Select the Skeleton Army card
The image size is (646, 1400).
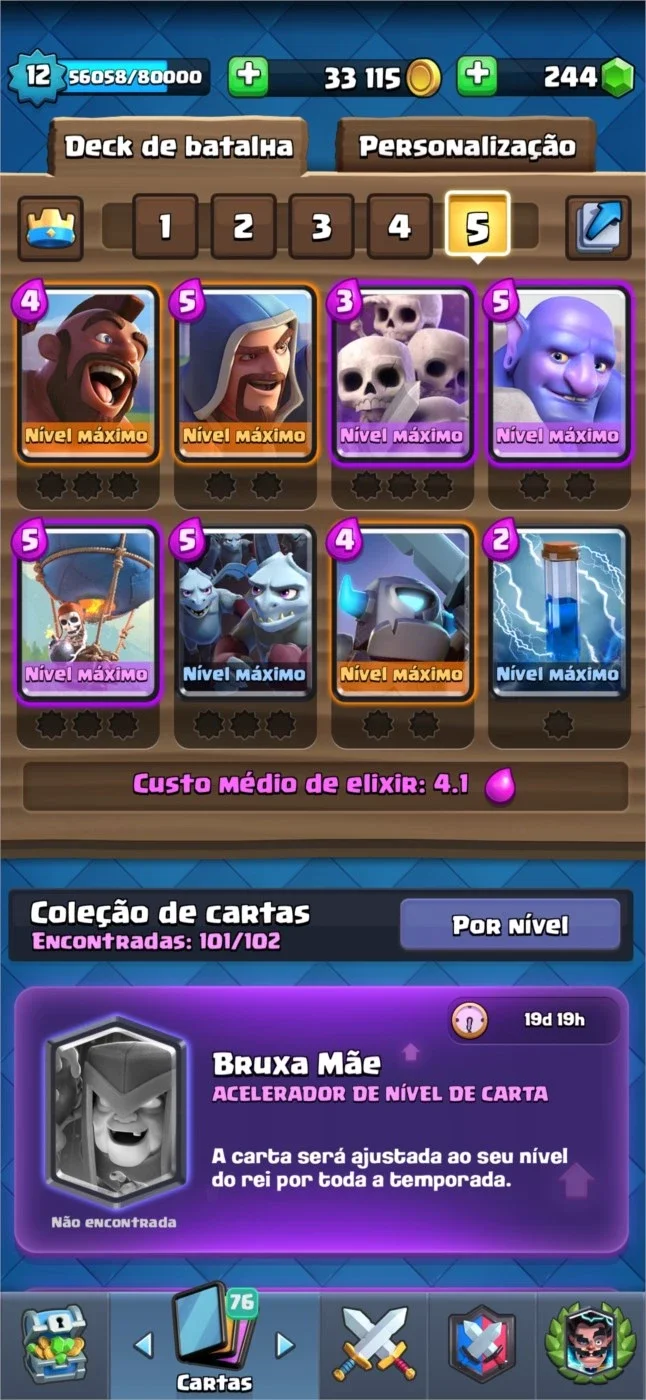402,374
